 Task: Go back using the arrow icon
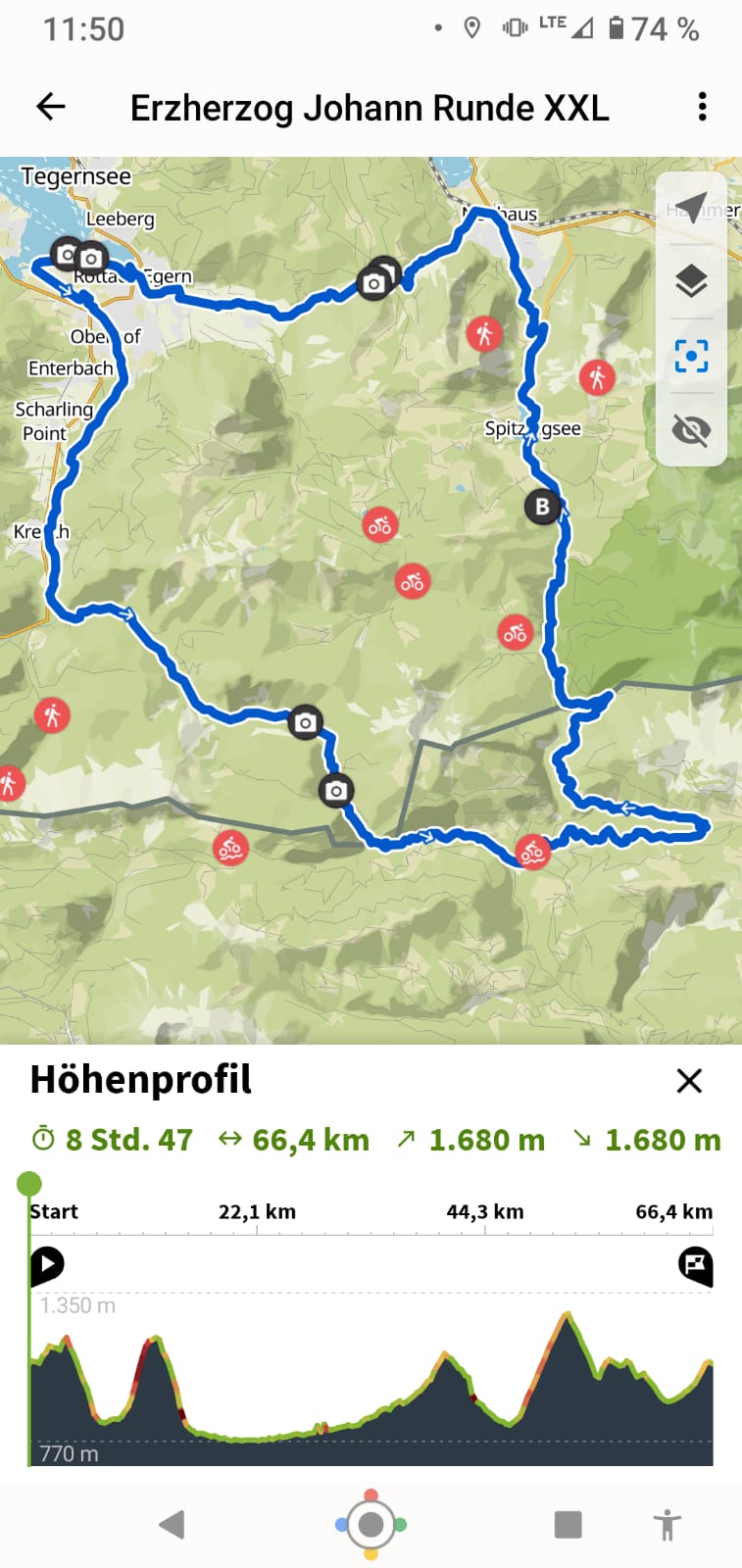[51, 107]
